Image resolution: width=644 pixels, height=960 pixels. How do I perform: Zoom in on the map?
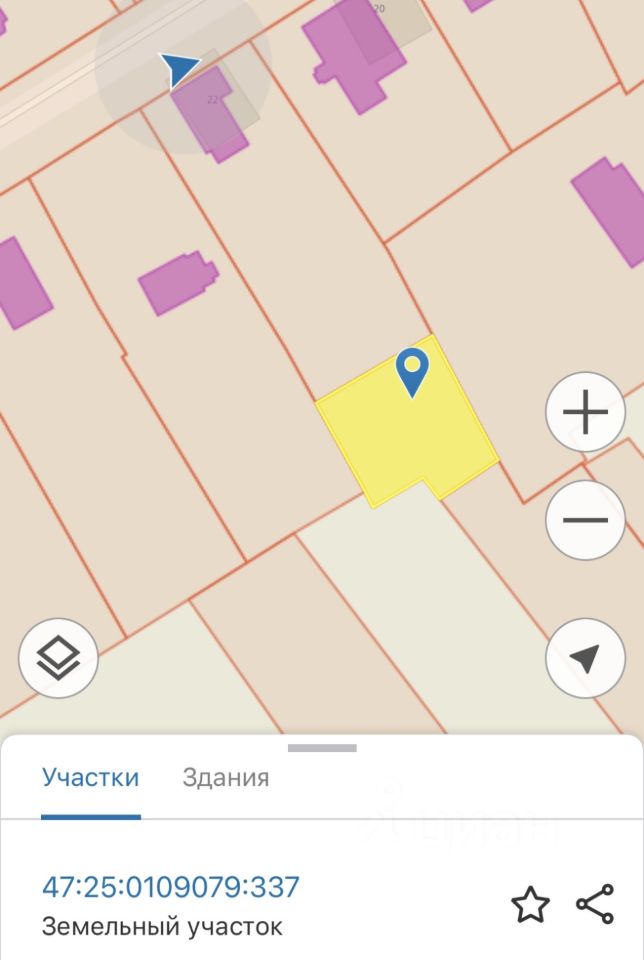(x=586, y=413)
